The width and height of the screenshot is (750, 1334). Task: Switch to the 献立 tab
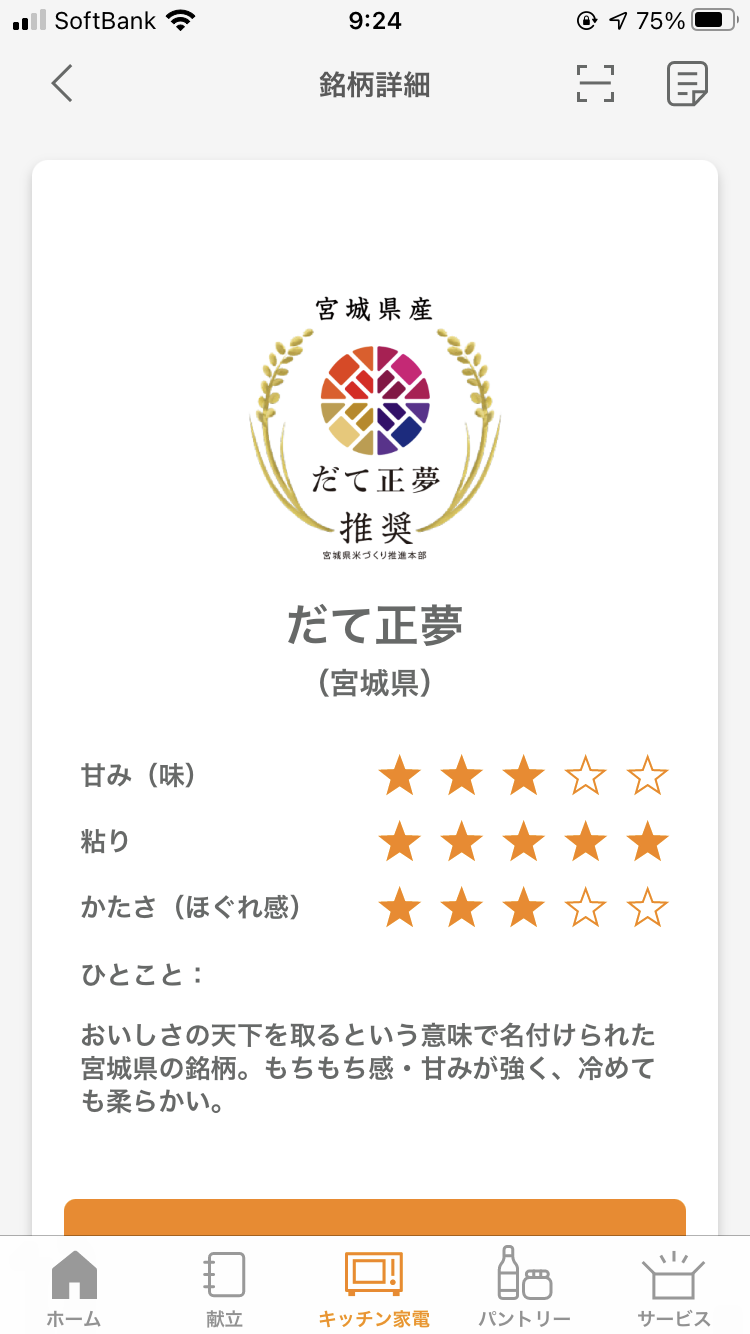pos(224,1288)
